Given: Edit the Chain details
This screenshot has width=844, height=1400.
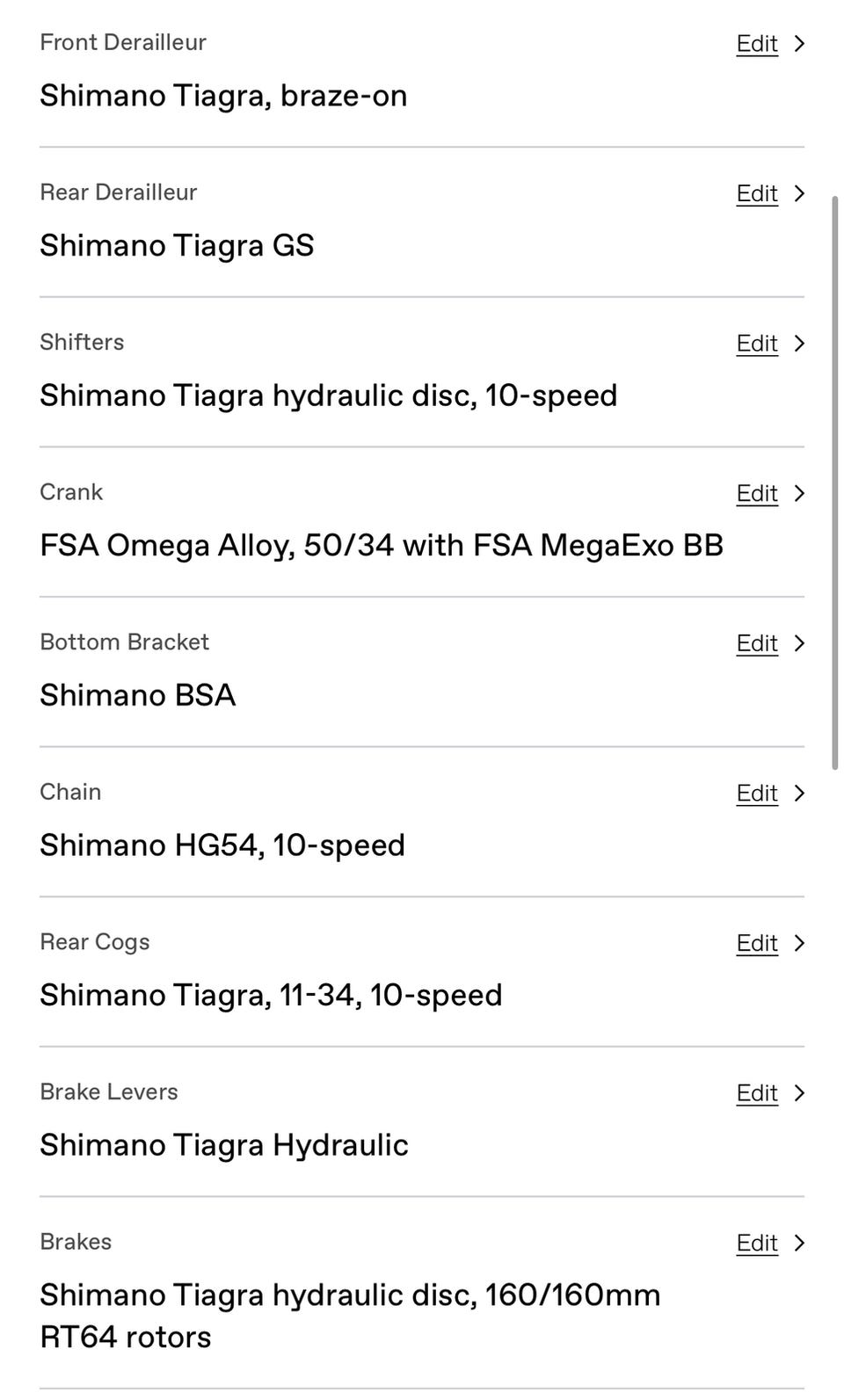Looking at the screenshot, I should (757, 794).
